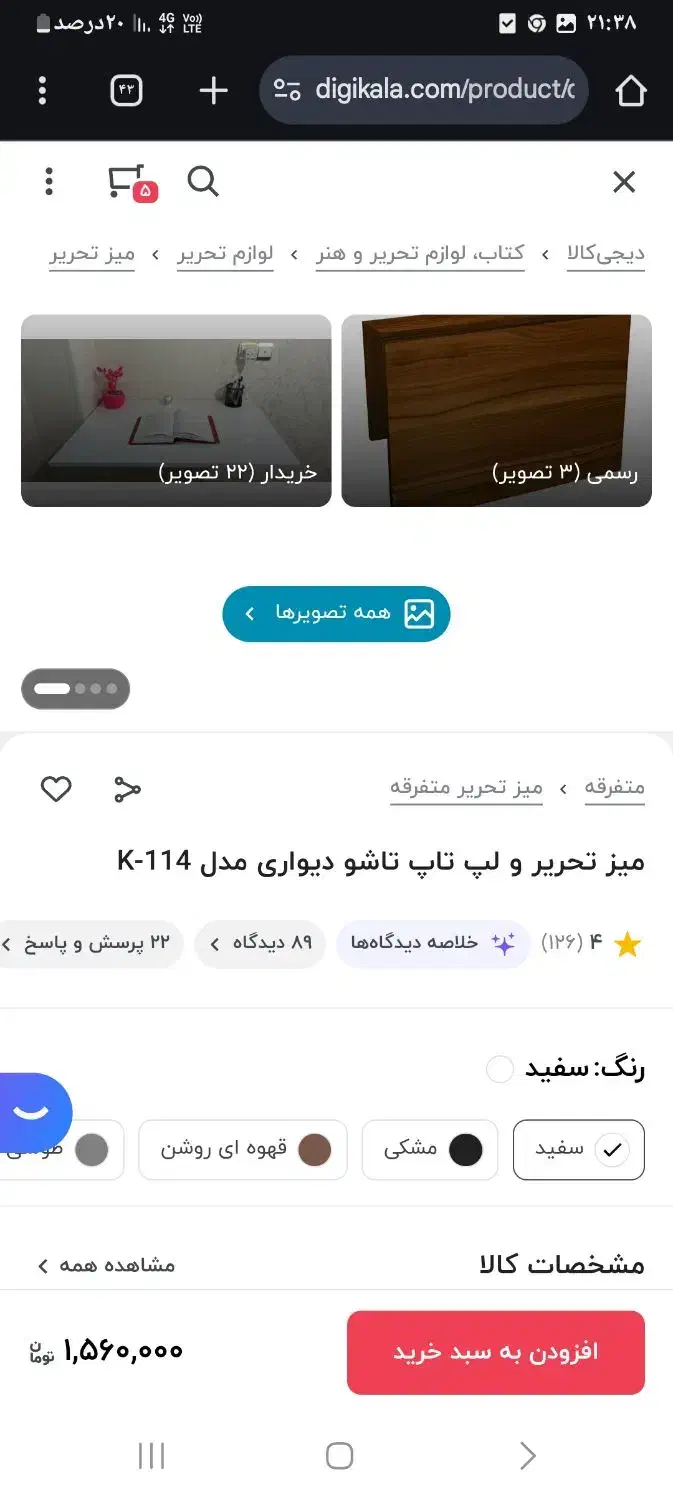Choose the سفید color option
This screenshot has height=1500, width=673.
click(578, 1150)
